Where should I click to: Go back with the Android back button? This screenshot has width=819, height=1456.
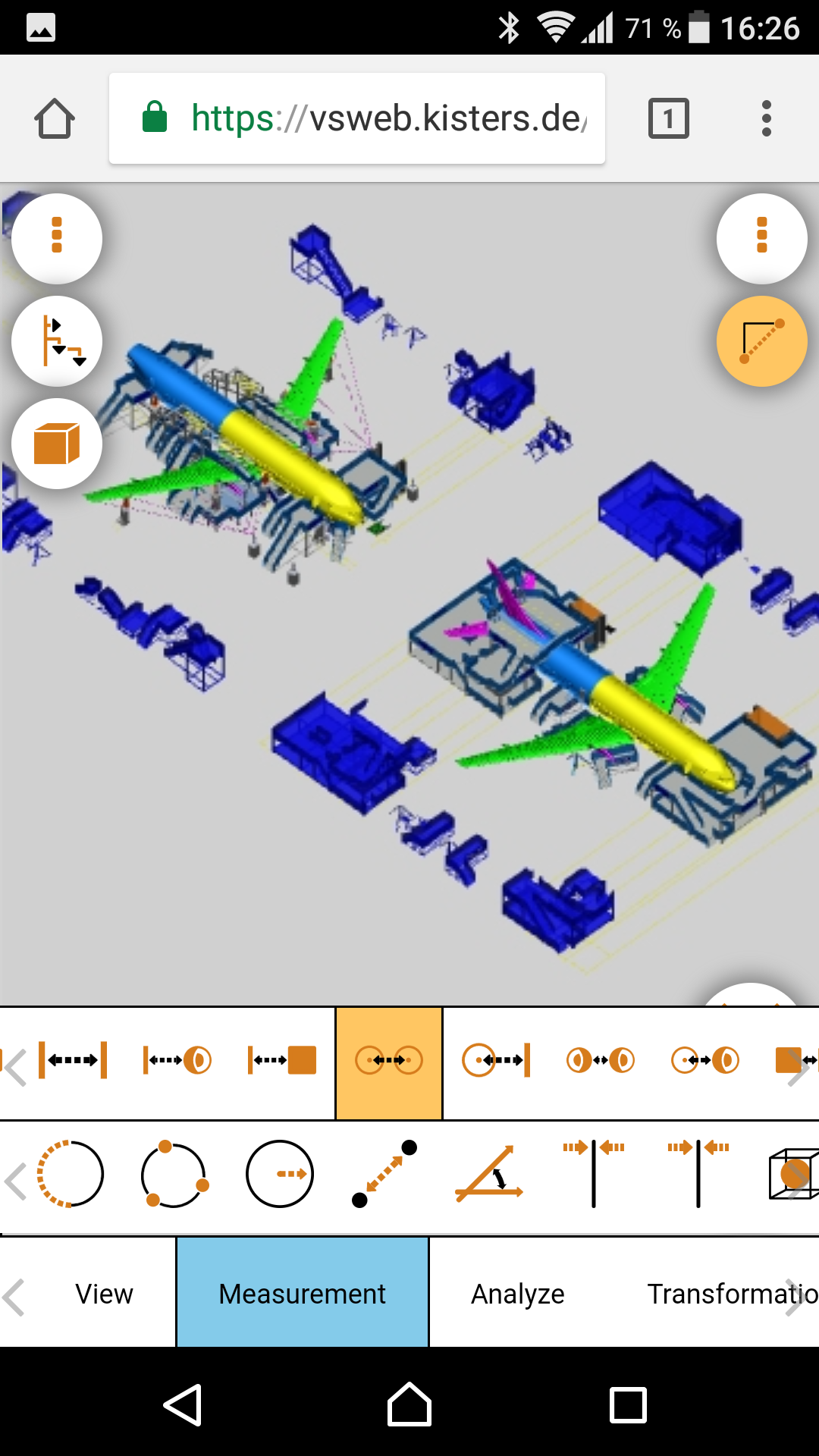coord(183,1405)
